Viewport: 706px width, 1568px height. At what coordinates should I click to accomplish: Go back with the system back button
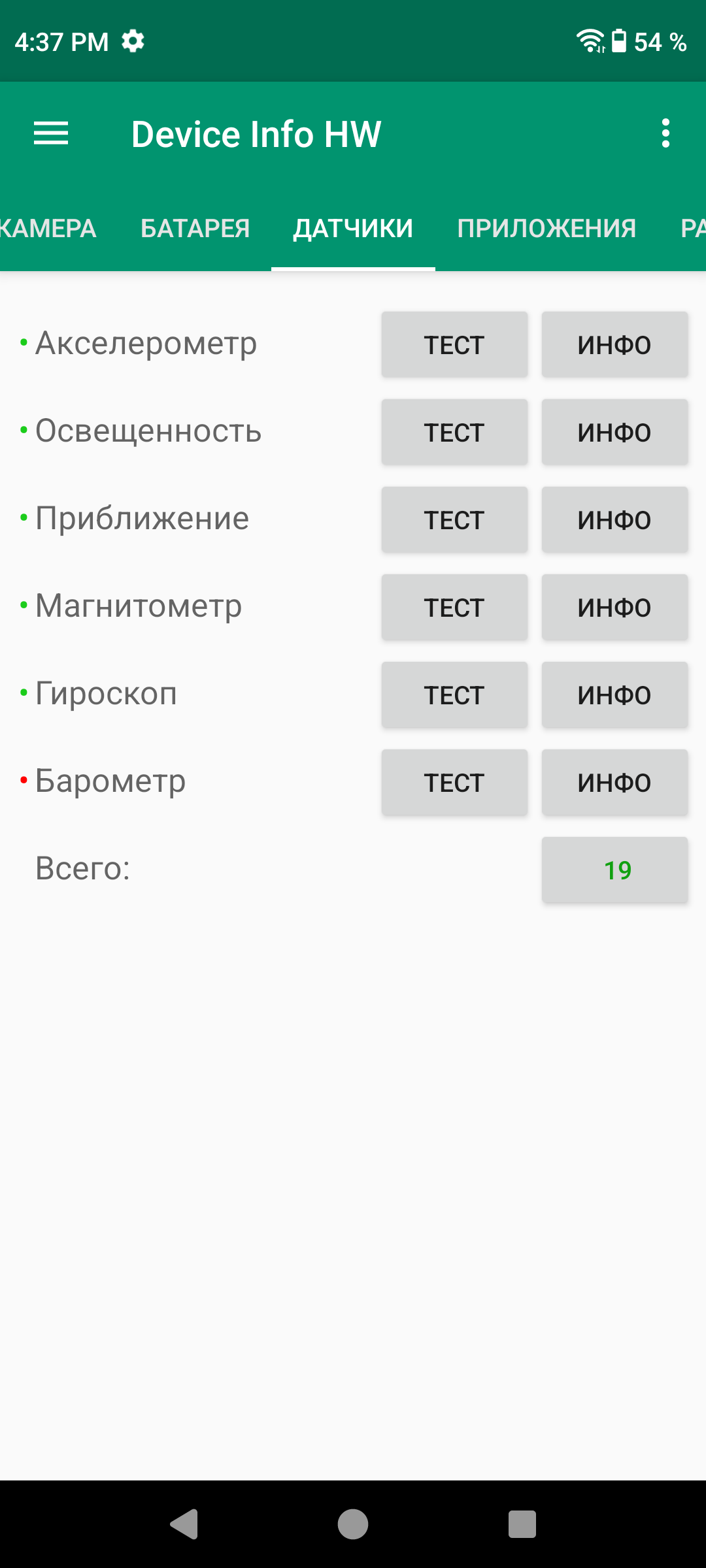[x=184, y=1524]
